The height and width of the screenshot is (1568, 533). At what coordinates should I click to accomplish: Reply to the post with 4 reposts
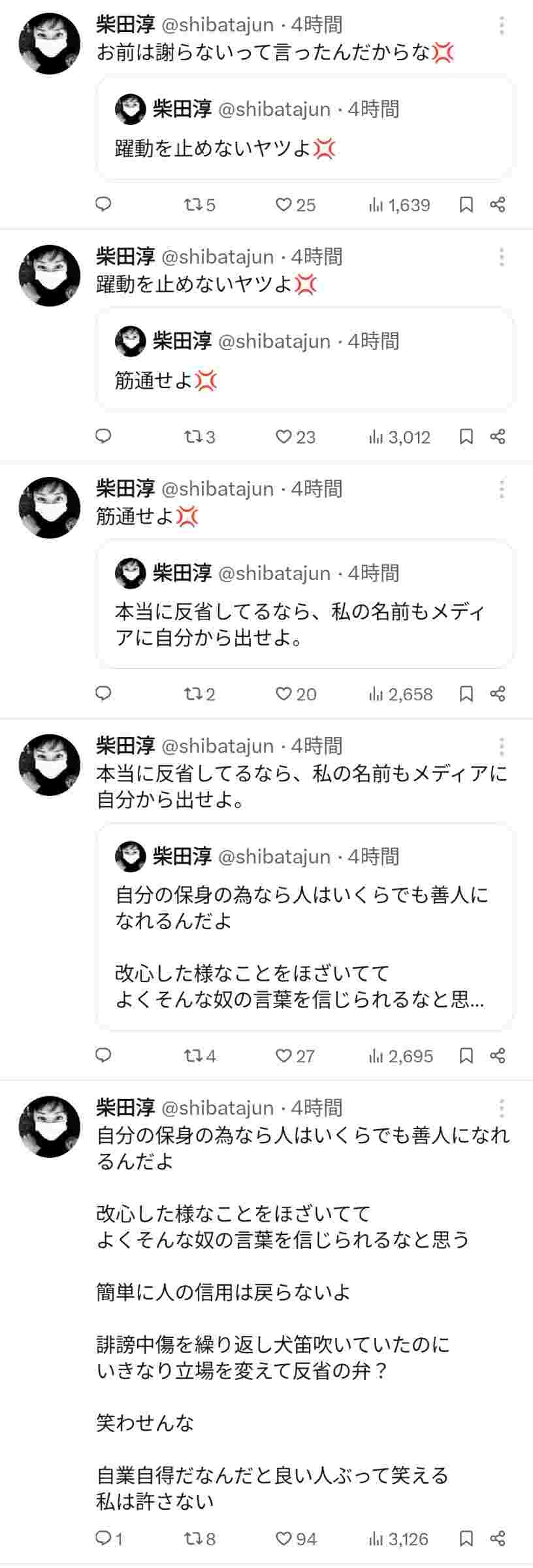[x=104, y=1056]
